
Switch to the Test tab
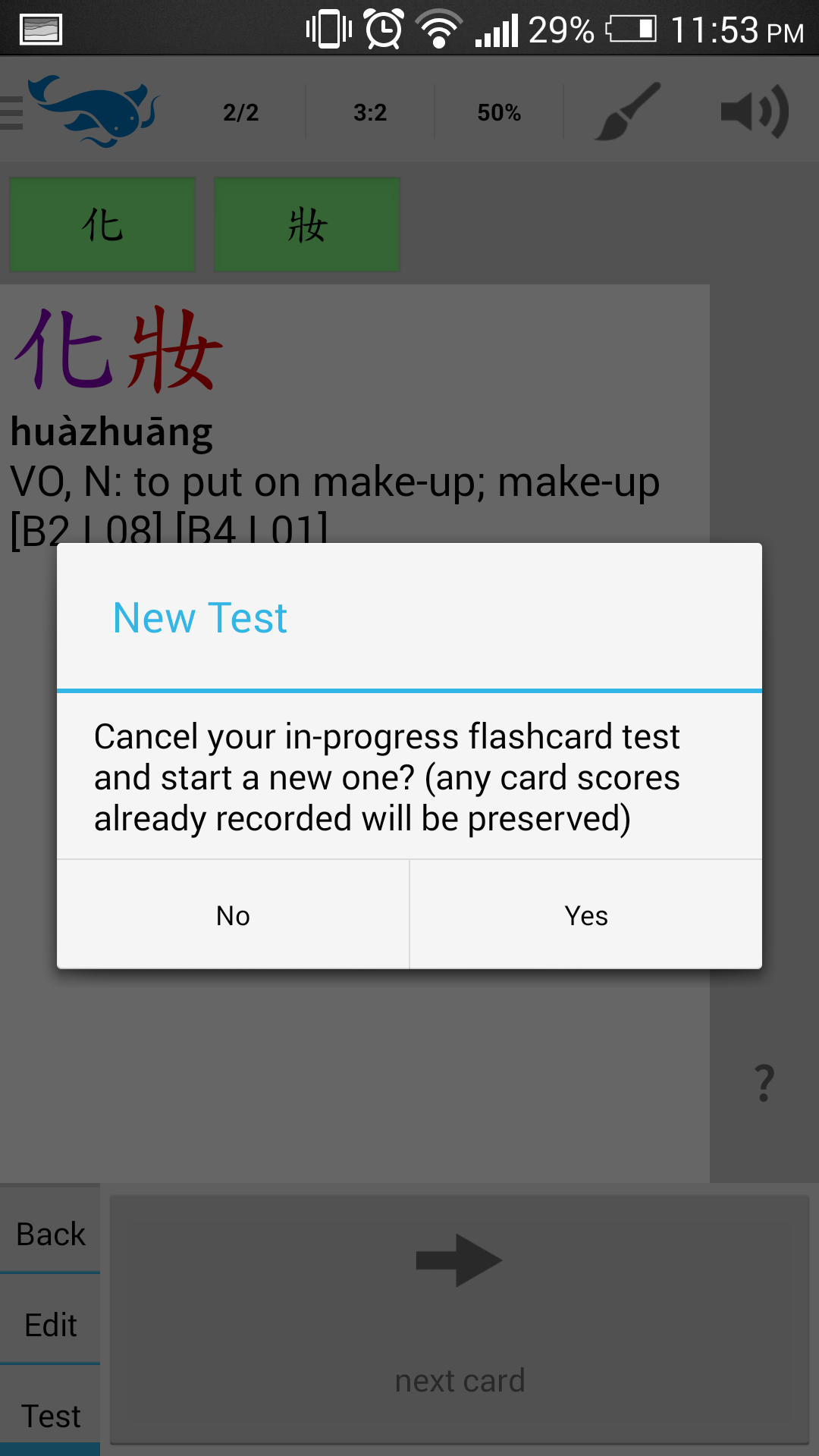pos(50,1415)
